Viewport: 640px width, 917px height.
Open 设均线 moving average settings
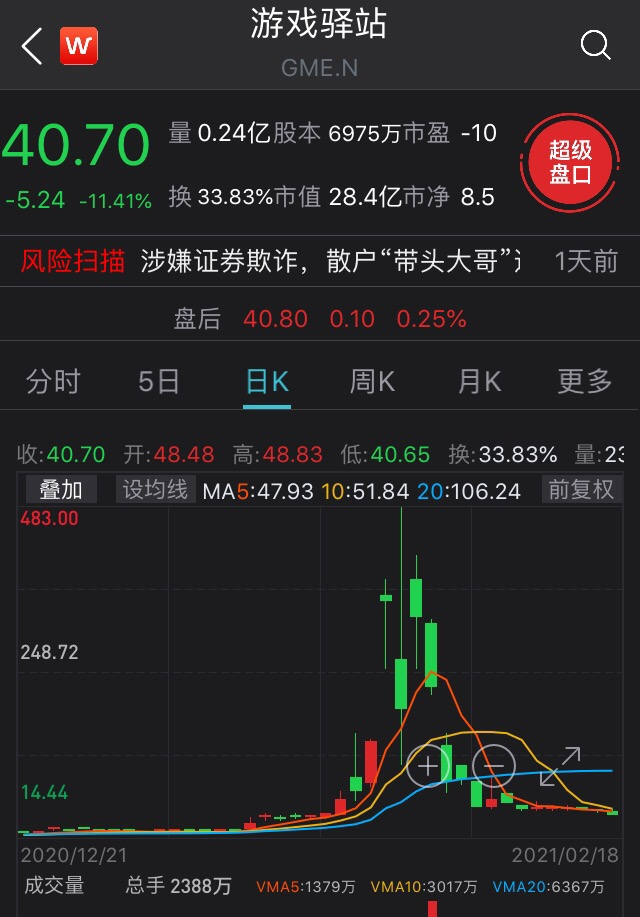point(155,490)
